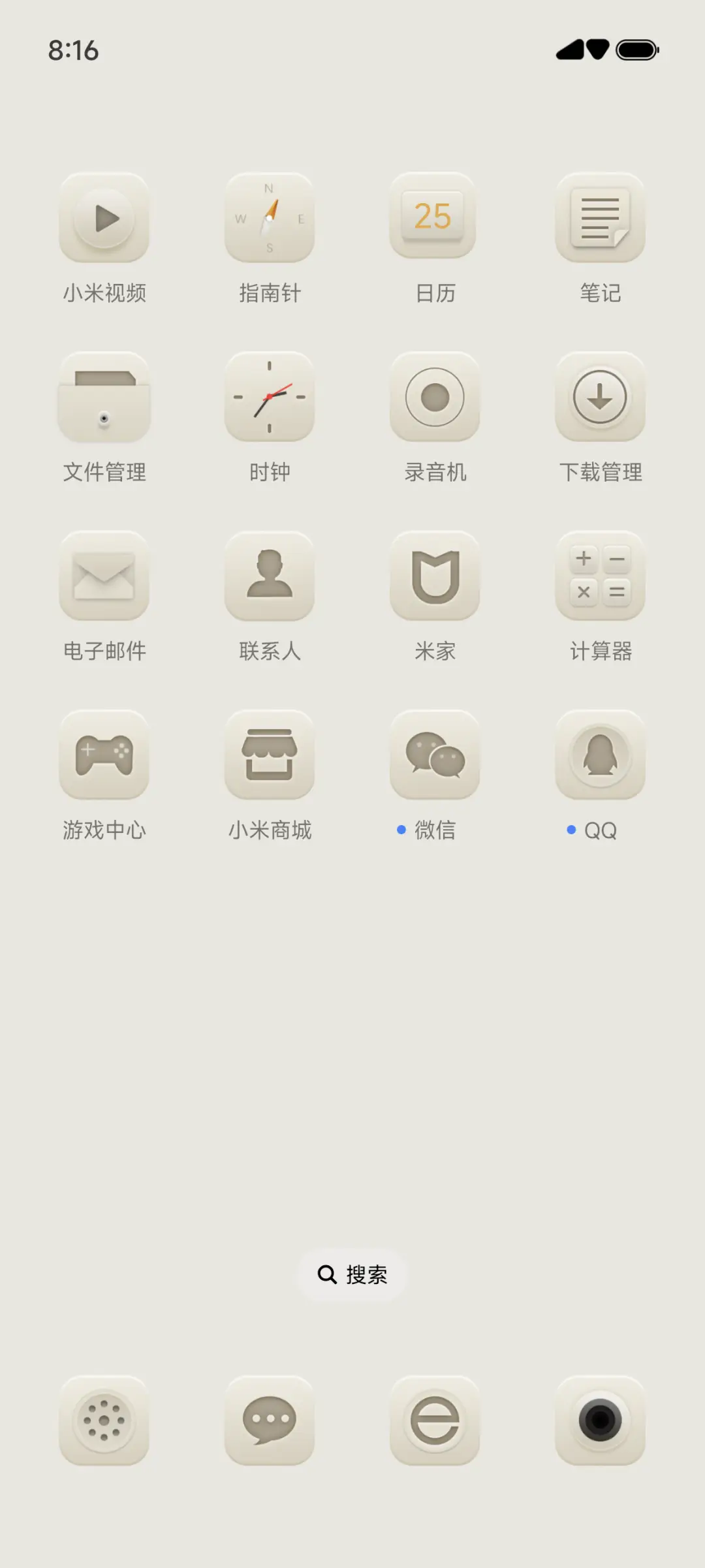Open the 日历 calendar showing 25
Viewport: 705px width, 1568px height.
tap(435, 219)
